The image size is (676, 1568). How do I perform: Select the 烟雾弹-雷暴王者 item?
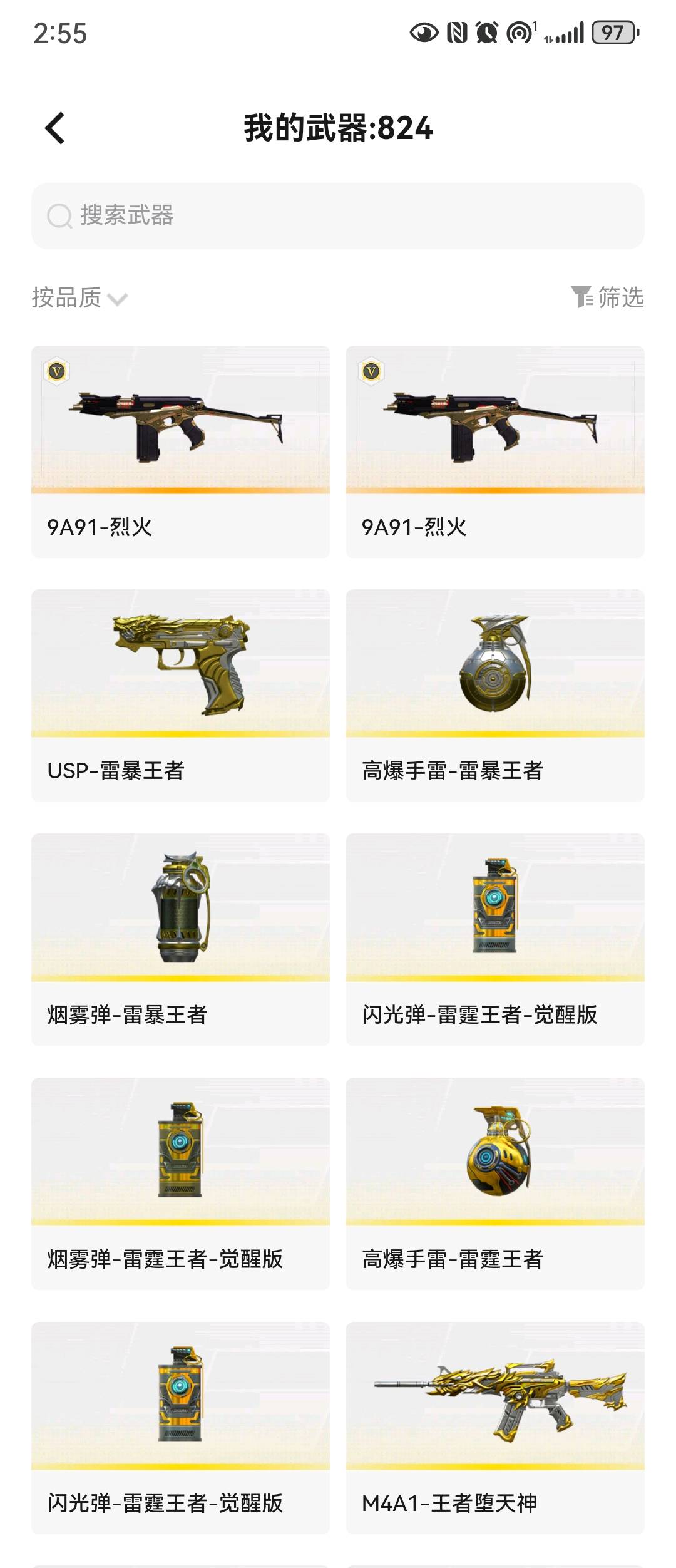coord(180,939)
